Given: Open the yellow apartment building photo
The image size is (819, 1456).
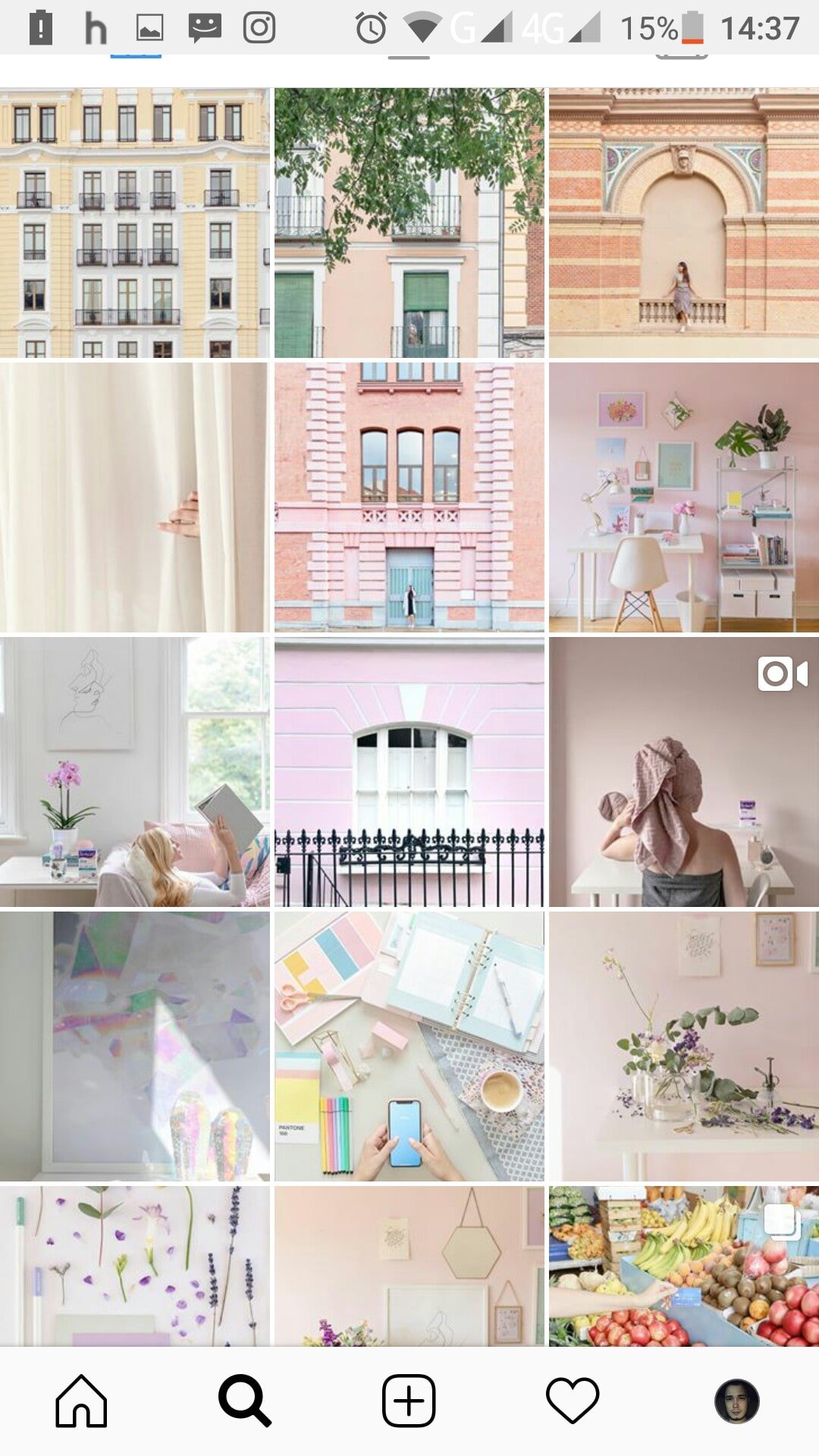Looking at the screenshot, I should click(135, 223).
